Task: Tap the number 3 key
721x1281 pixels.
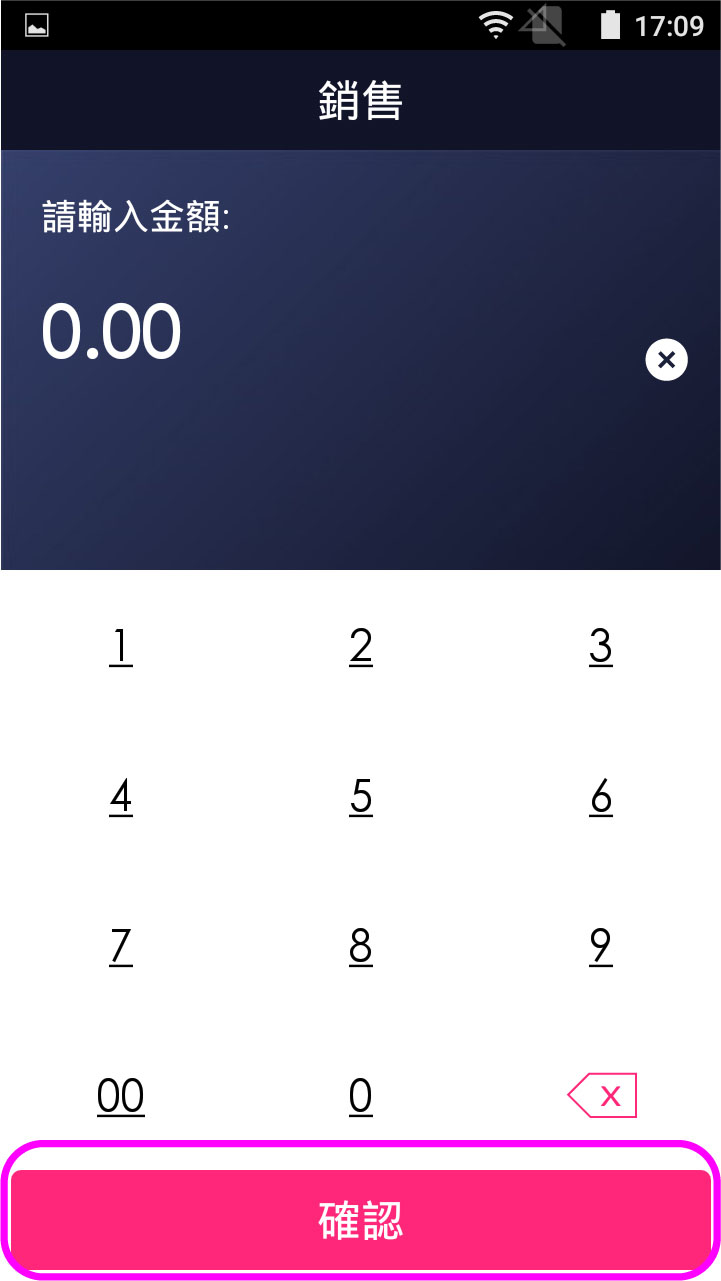Action: click(600, 647)
